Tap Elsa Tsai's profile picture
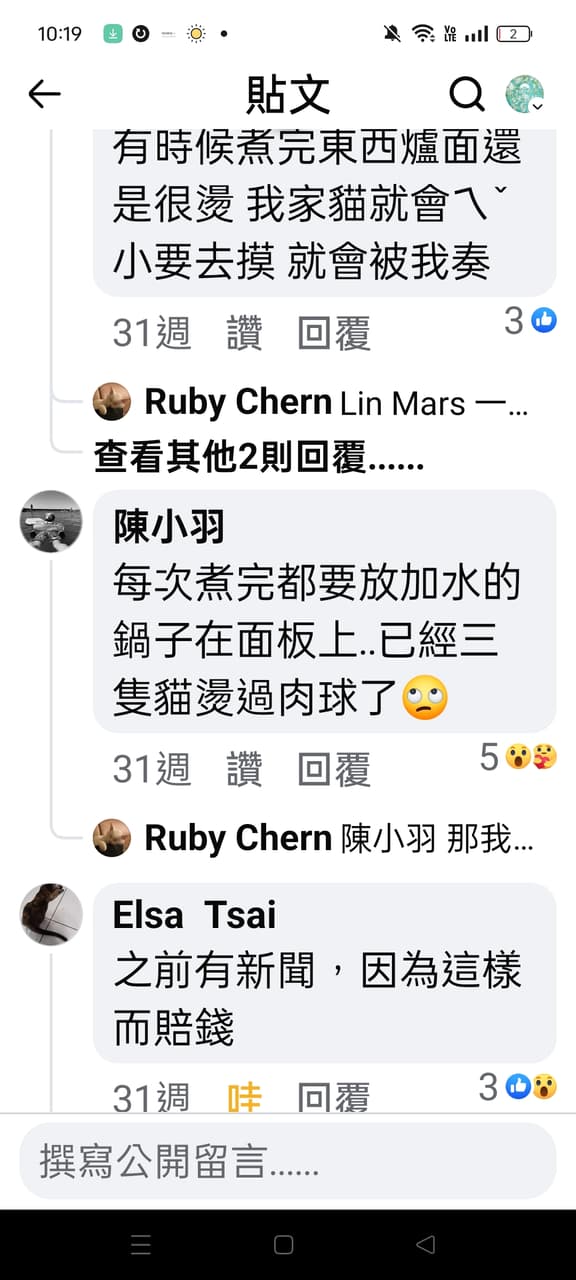 [x=51, y=914]
